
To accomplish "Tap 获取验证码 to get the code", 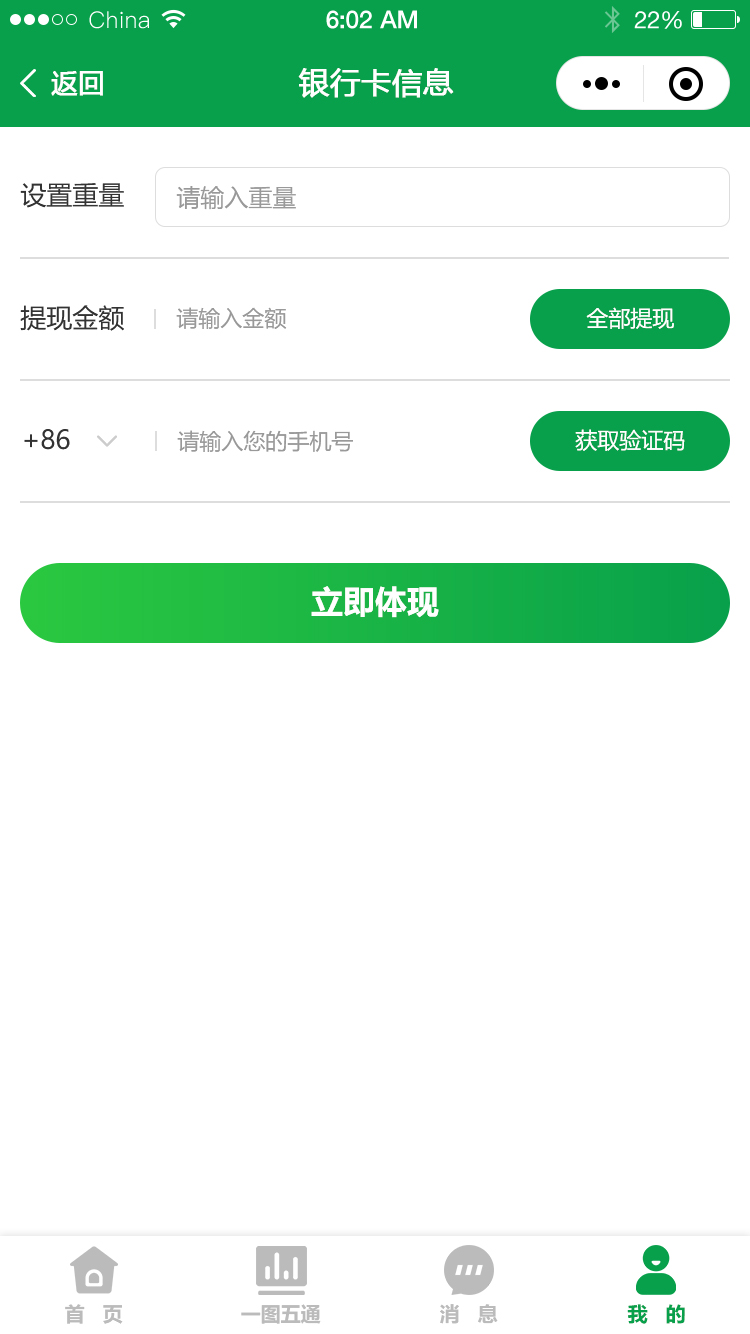I will point(630,441).
